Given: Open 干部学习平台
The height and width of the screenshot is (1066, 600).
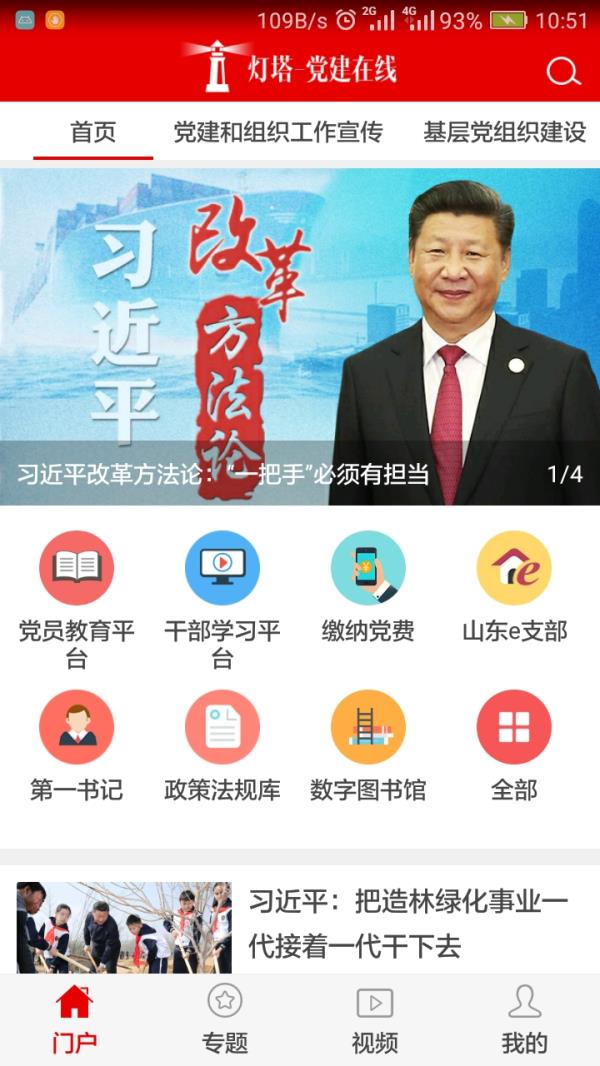Looking at the screenshot, I should tap(222, 598).
